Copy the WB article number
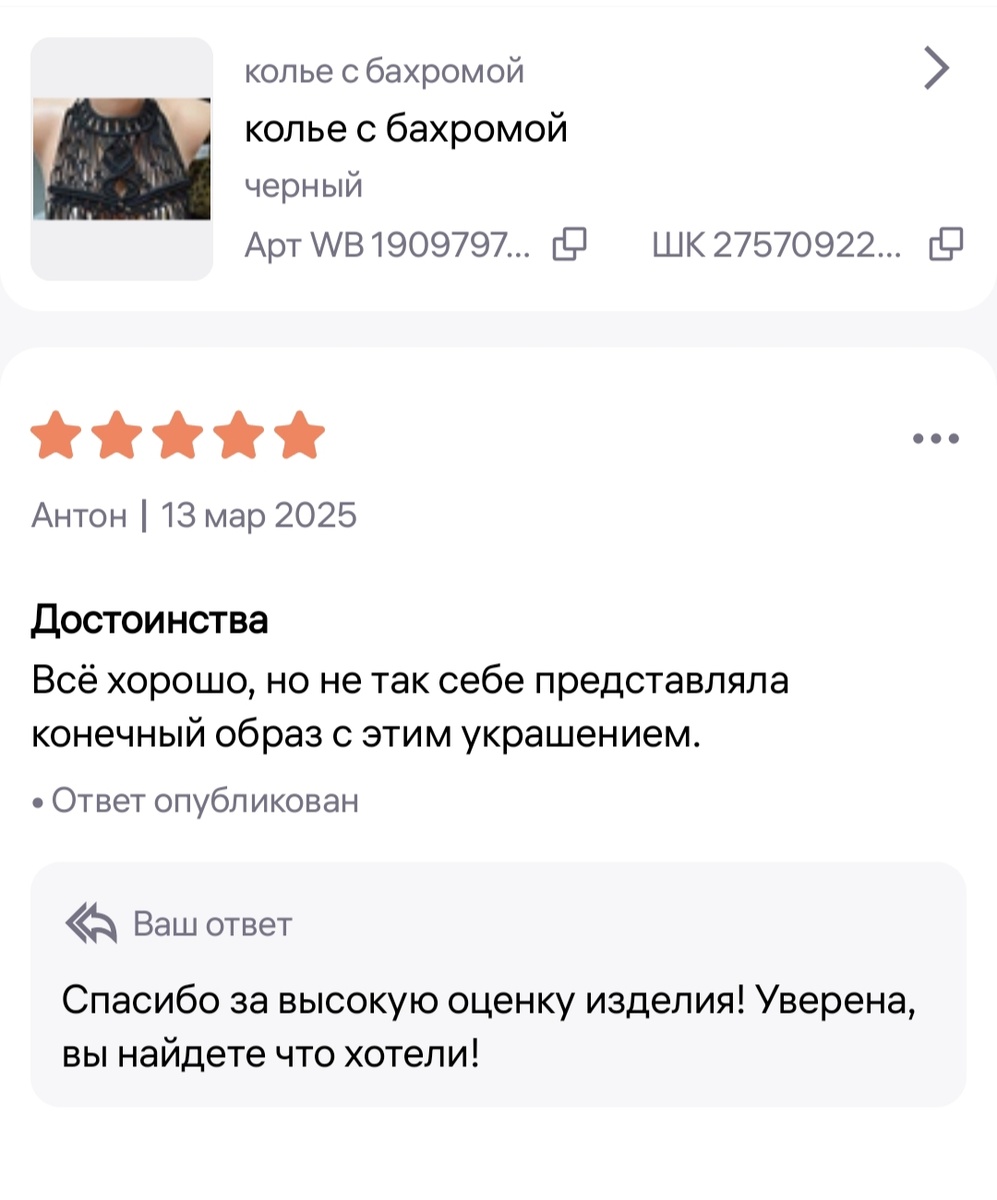Screen dimensions: 997x1200 (x=567, y=244)
